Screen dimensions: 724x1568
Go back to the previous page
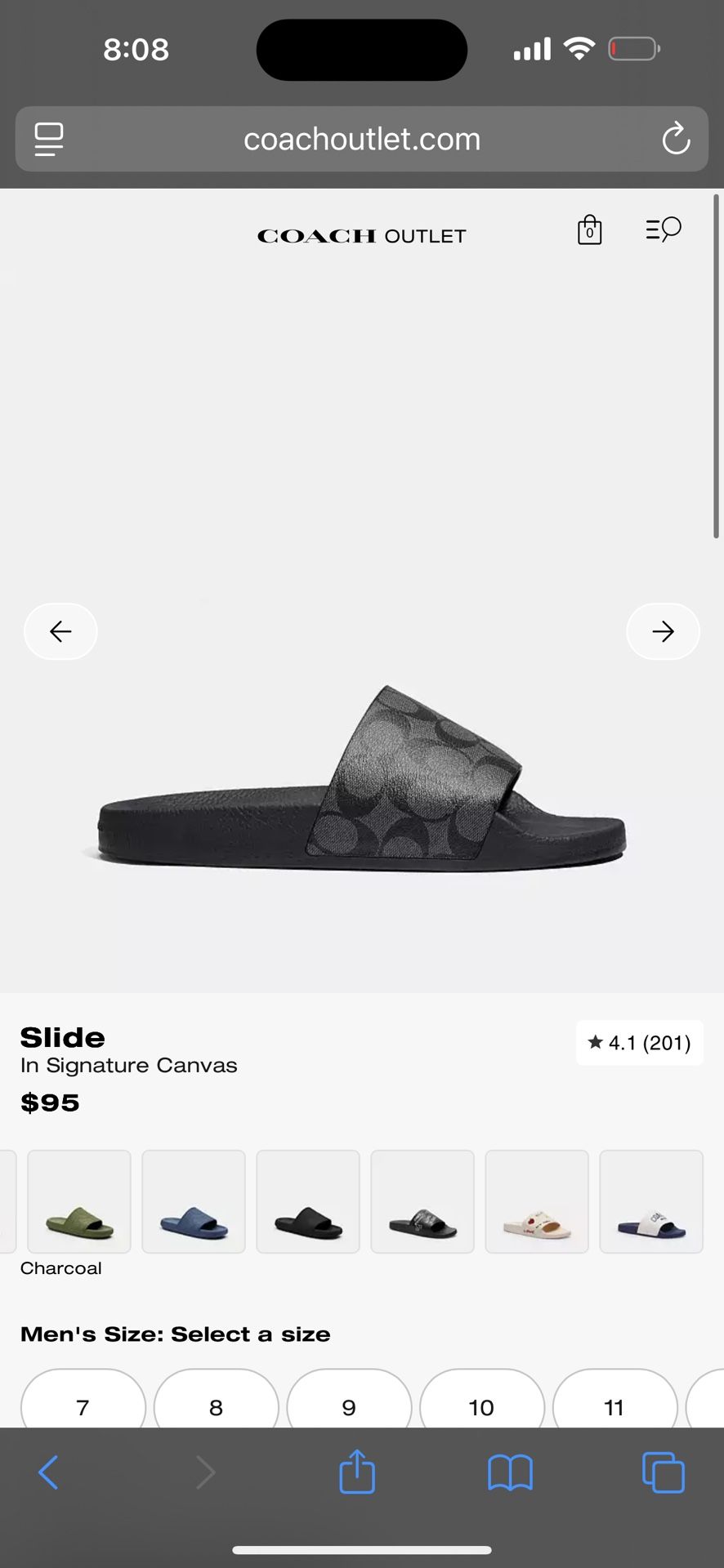[x=49, y=1472]
